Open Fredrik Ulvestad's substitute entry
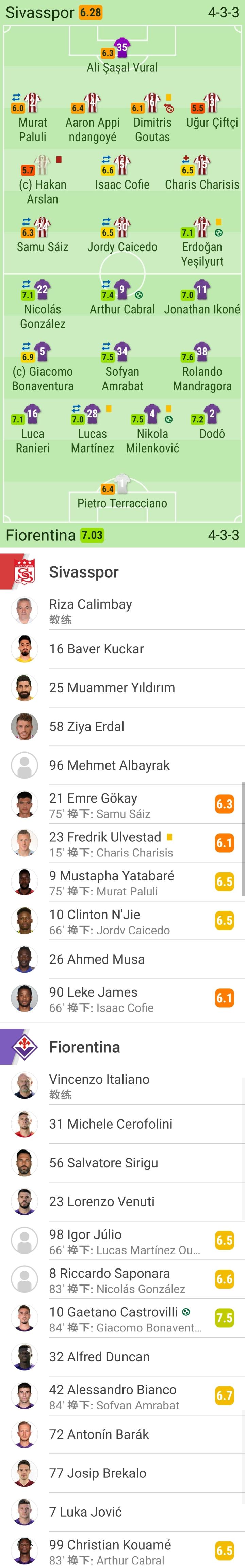This screenshot has height=1568, width=245. [121, 843]
